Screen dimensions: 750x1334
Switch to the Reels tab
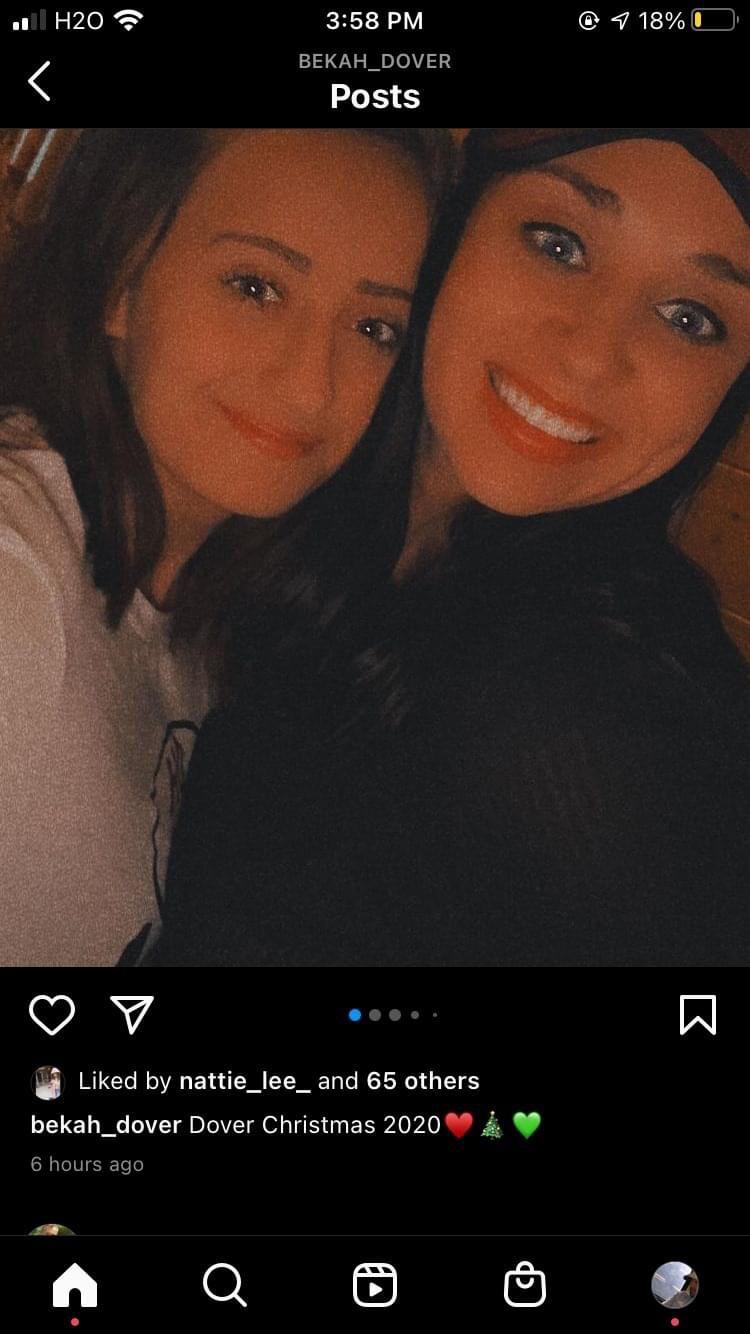click(375, 1285)
